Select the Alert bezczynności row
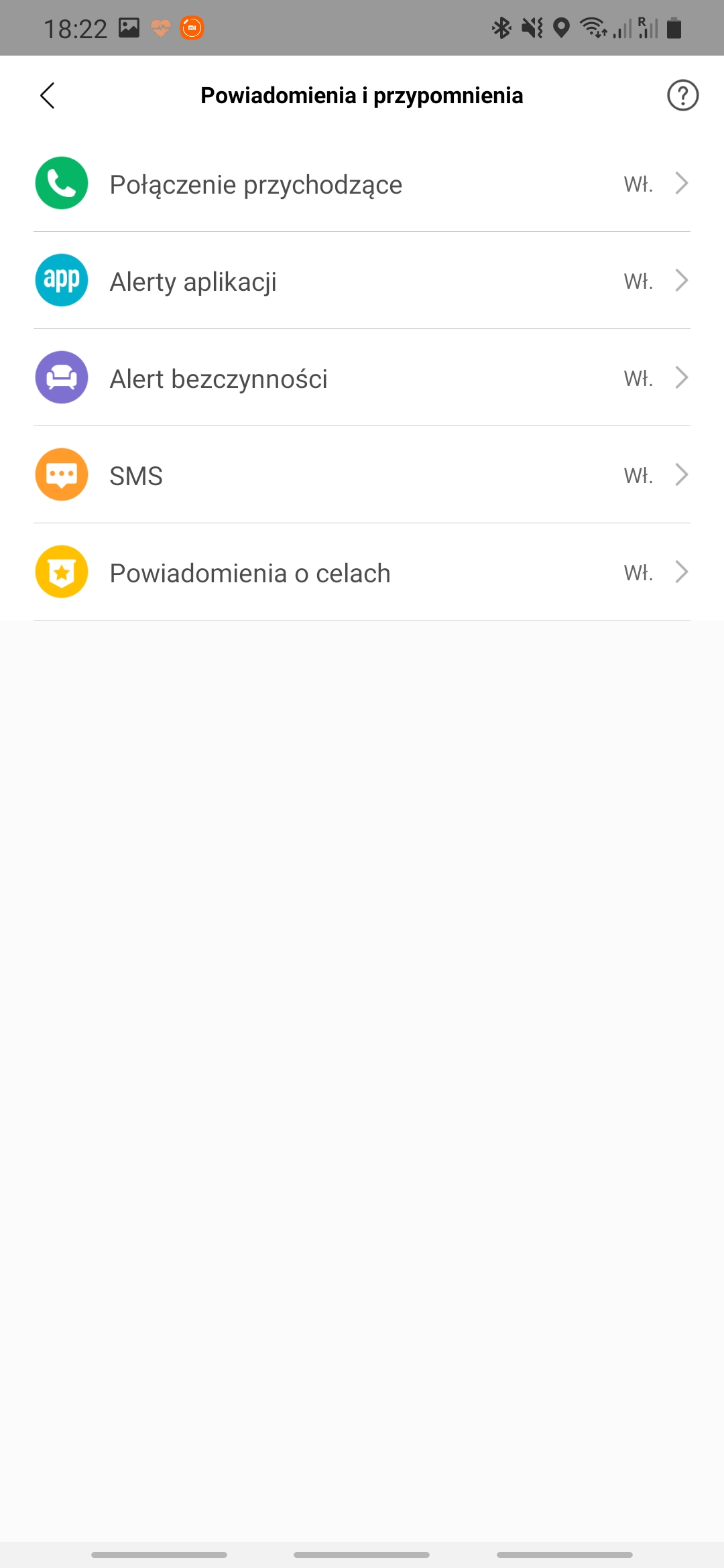 click(x=362, y=379)
